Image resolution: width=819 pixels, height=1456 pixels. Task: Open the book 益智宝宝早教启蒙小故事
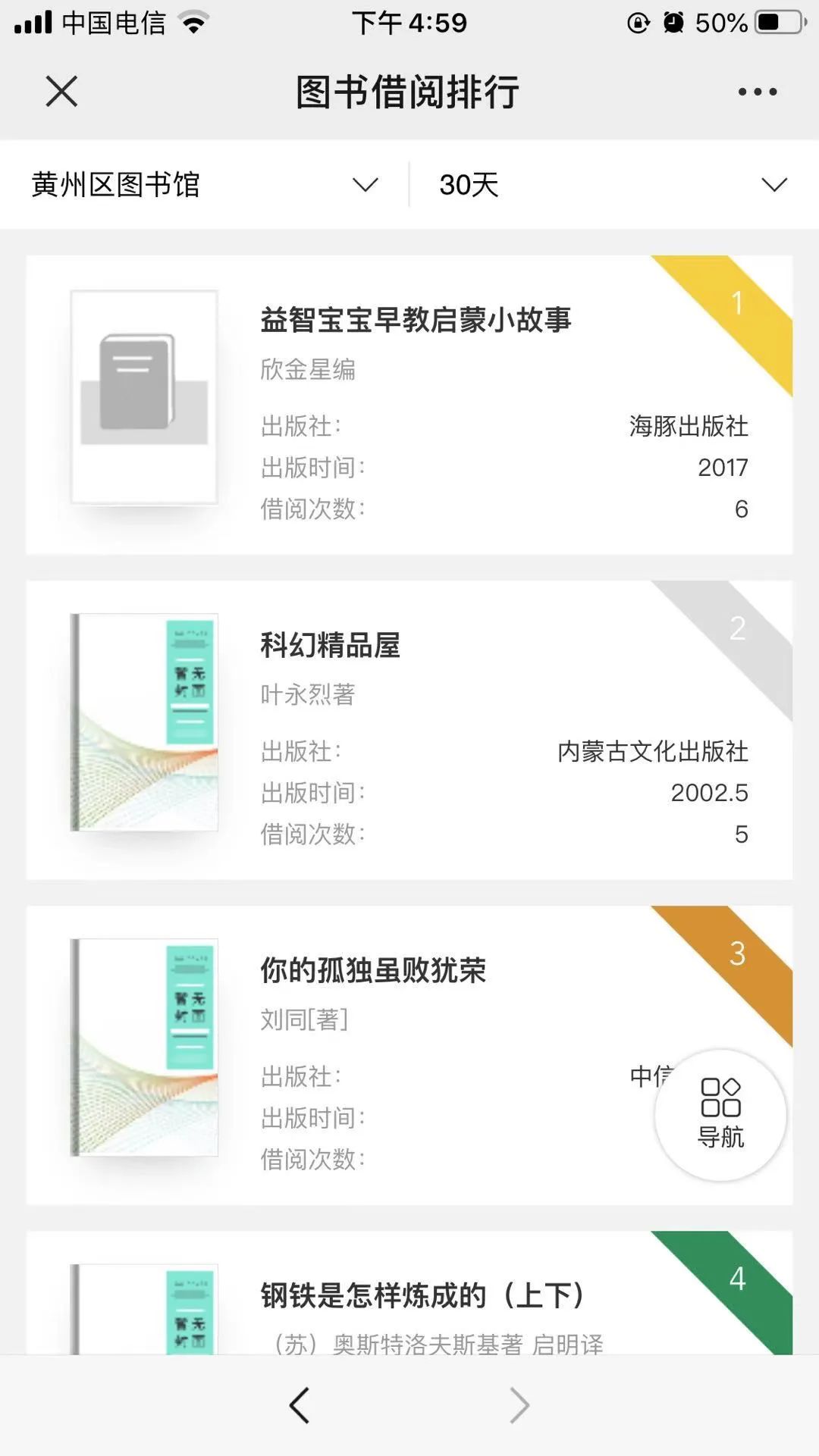415,320
